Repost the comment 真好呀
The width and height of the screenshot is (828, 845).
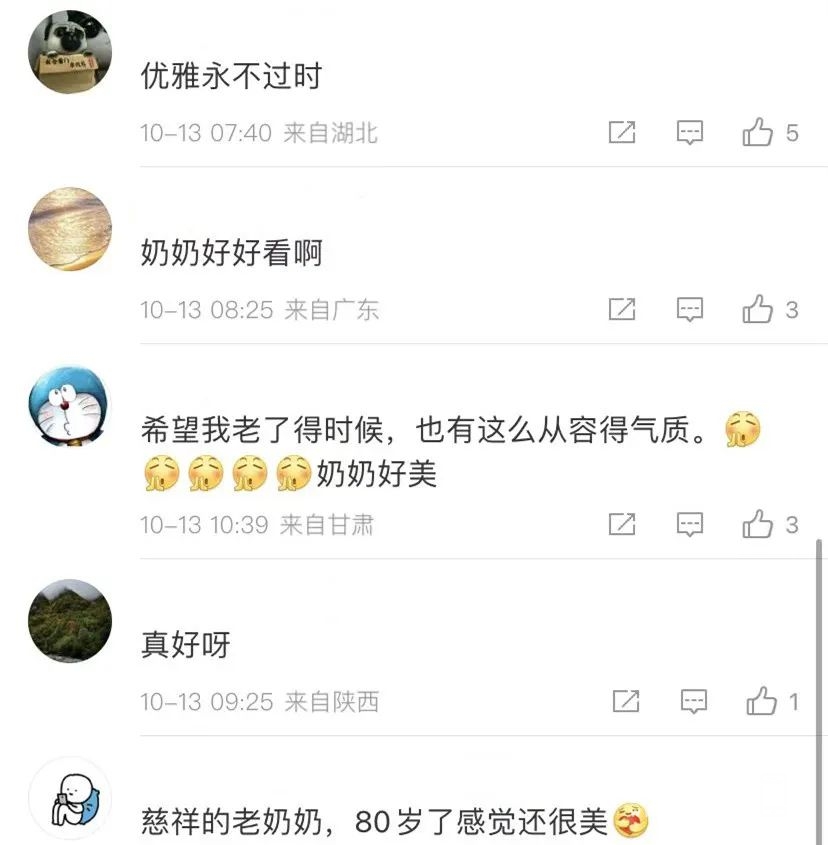[x=625, y=702]
